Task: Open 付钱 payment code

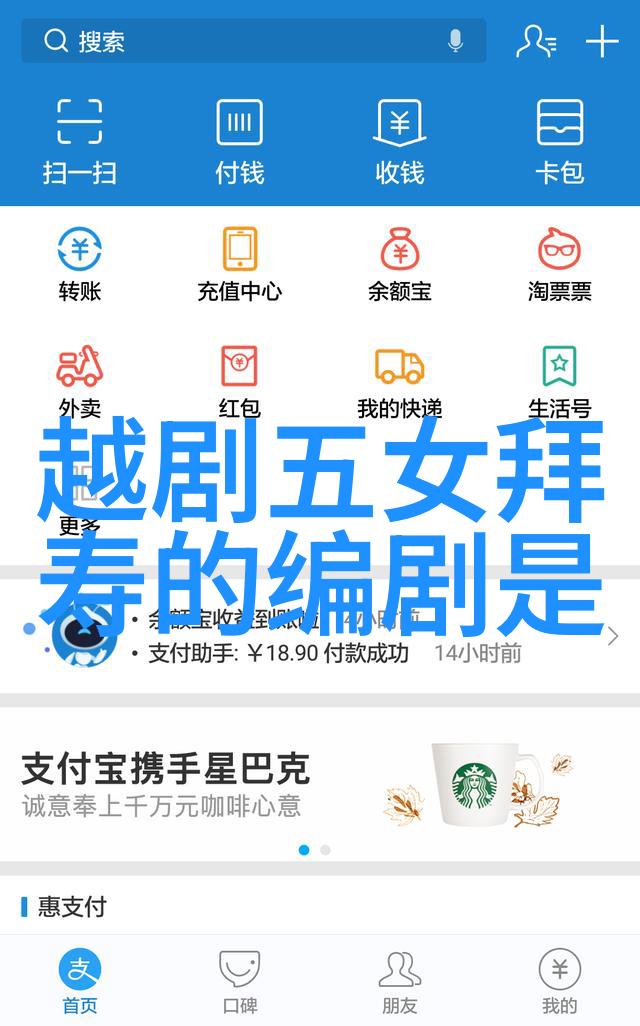Action: (x=240, y=141)
